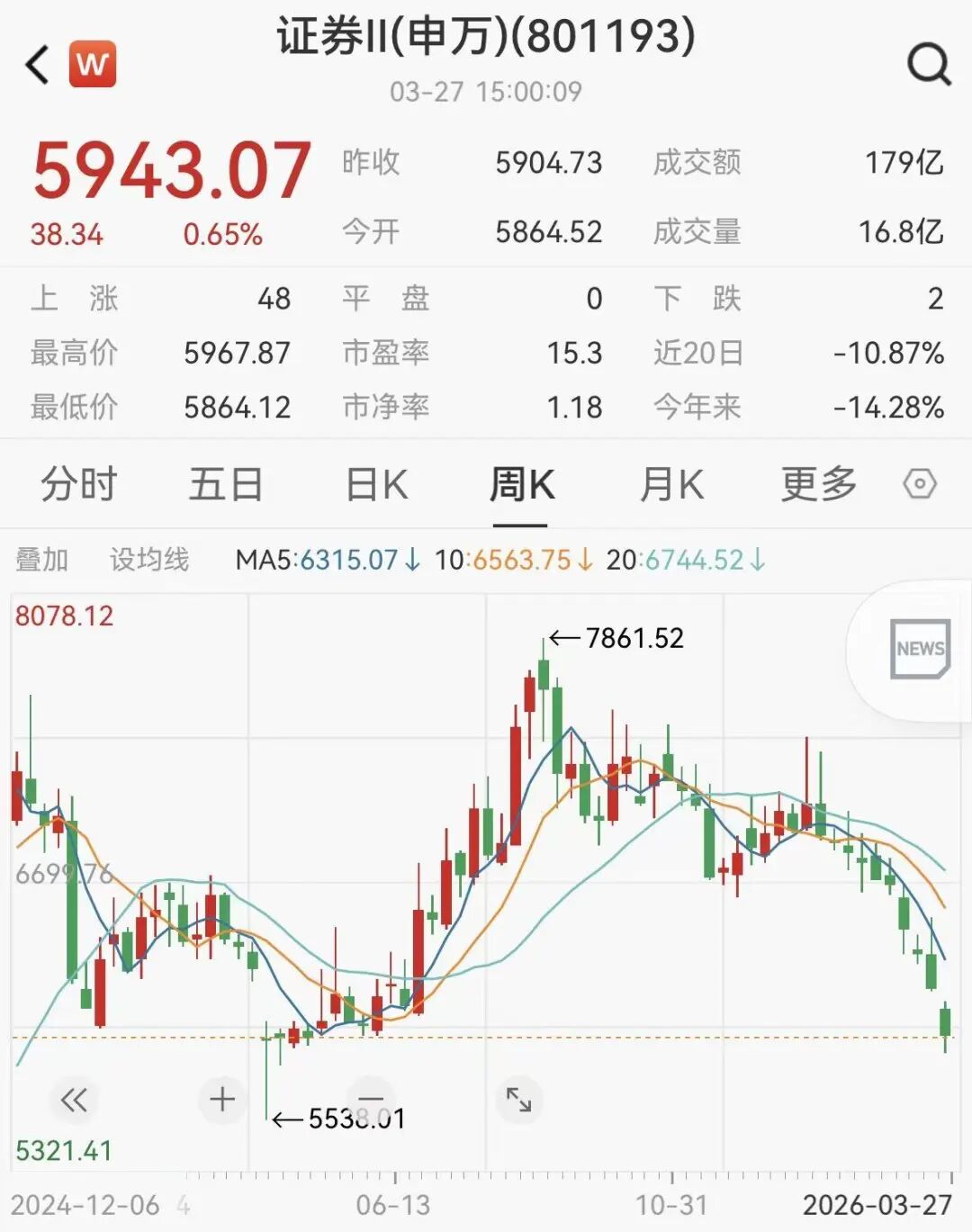The width and height of the screenshot is (972, 1232).
Task: Open chart settings hexagon icon
Action: click(x=920, y=484)
